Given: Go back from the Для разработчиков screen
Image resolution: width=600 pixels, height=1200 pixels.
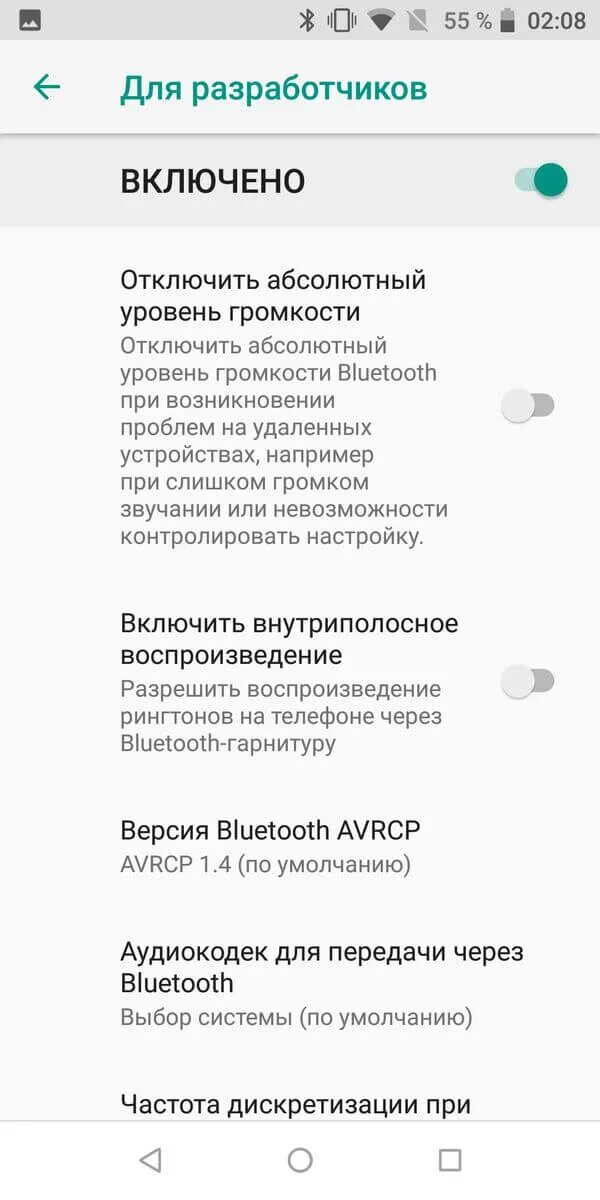Looking at the screenshot, I should coord(46,88).
